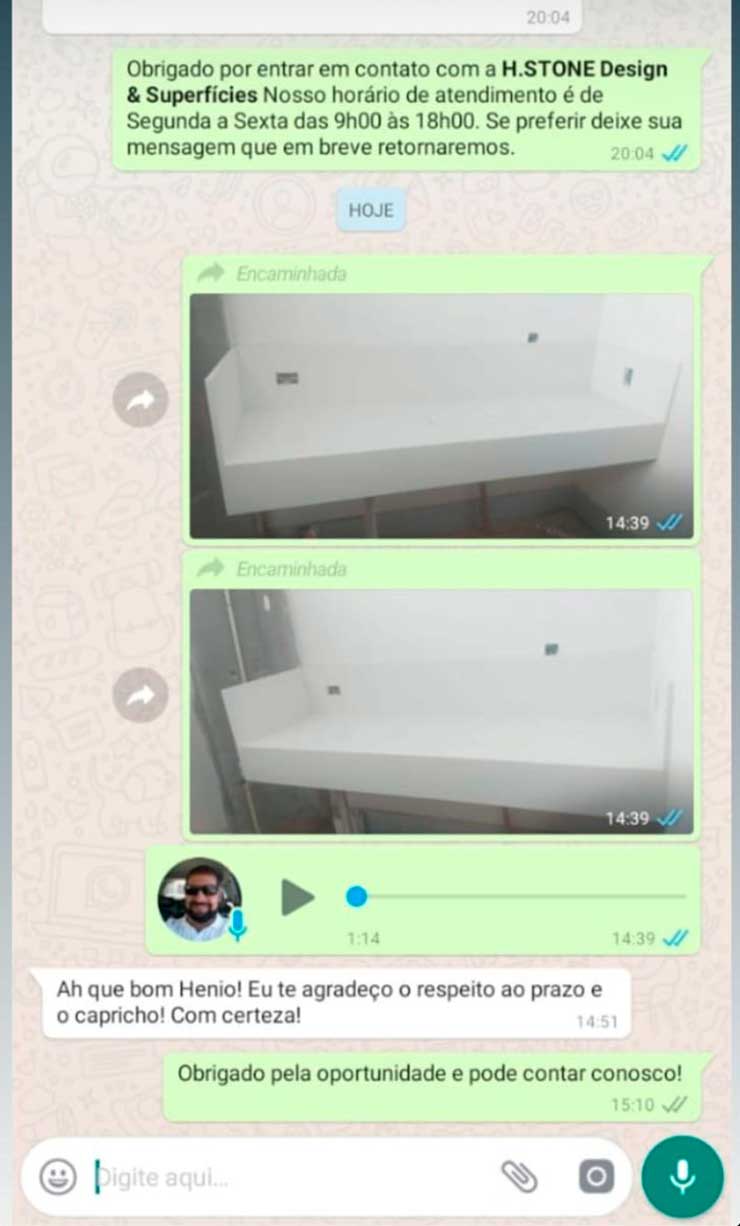Open the second forwarded countertop photo

coord(441,711)
